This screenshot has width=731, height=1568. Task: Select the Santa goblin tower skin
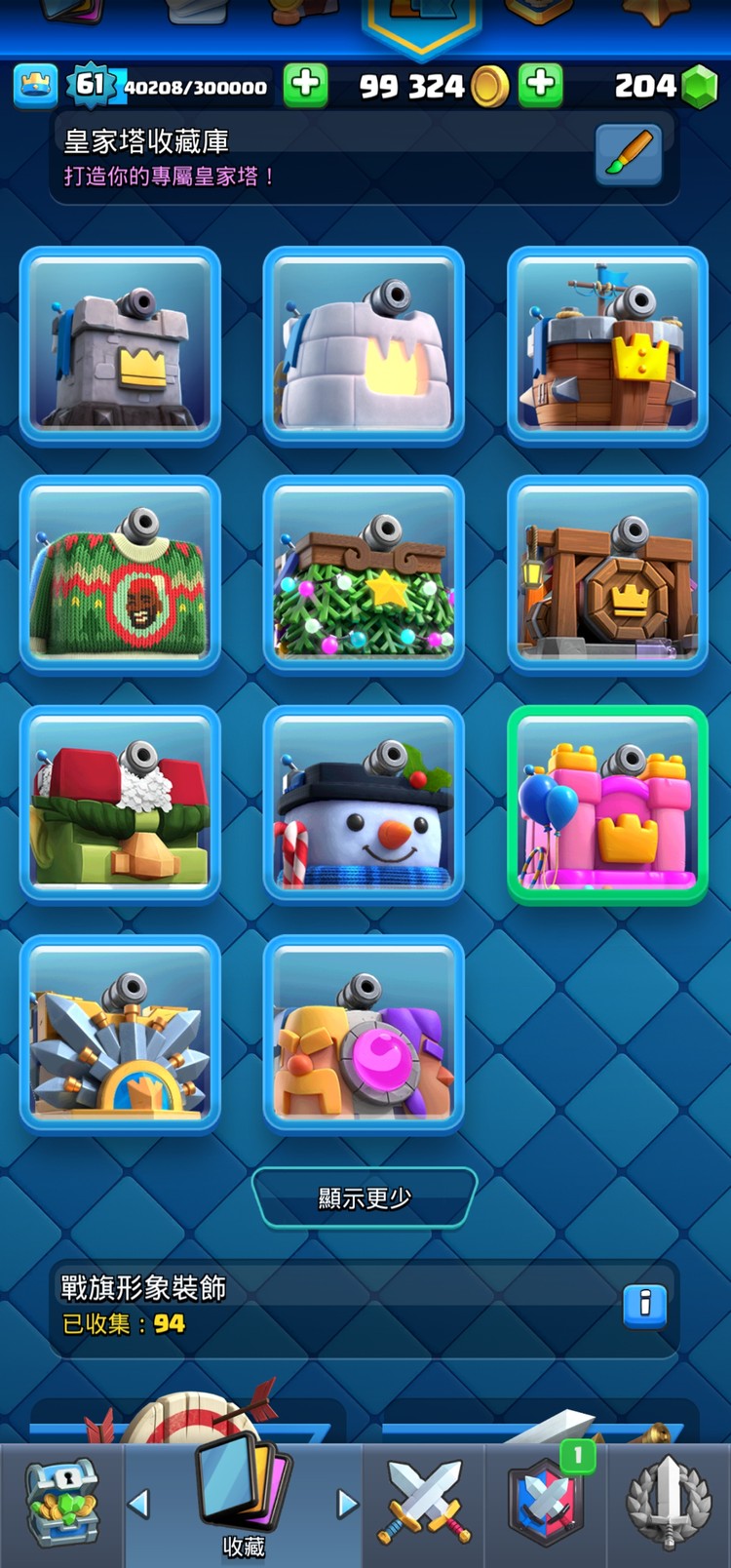[x=121, y=805]
